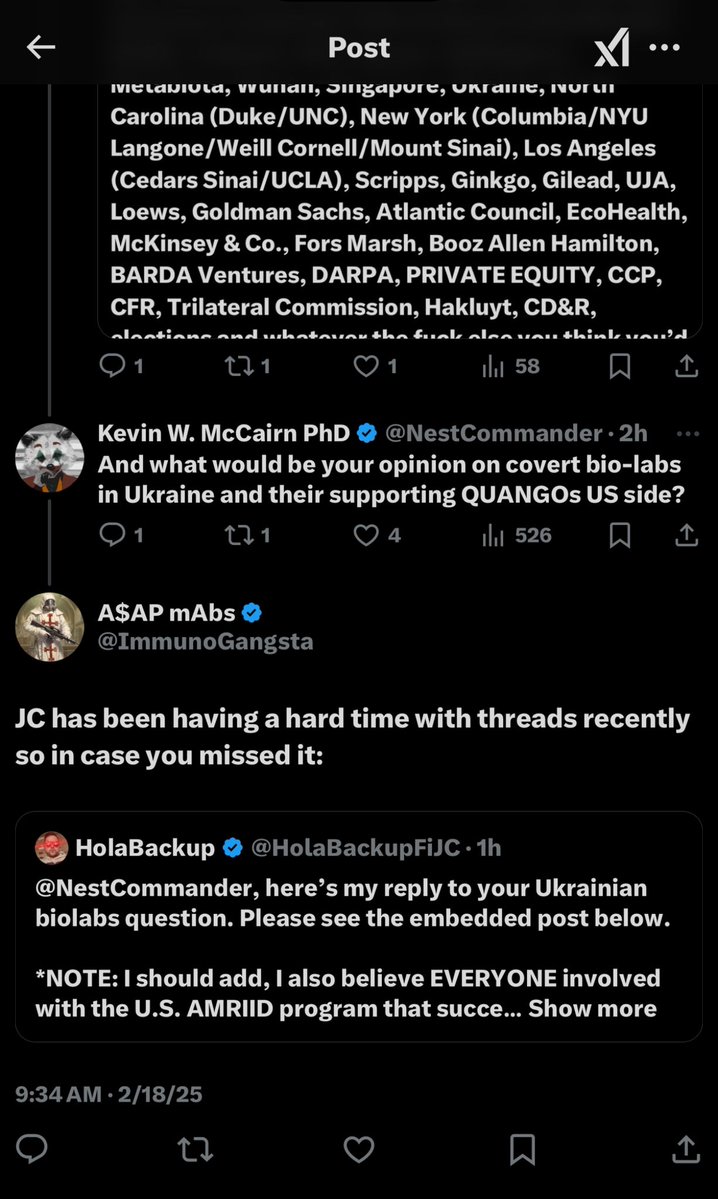Bookmark the A$AP mAbs post
This screenshot has height=1199, width=718.
523,1149
